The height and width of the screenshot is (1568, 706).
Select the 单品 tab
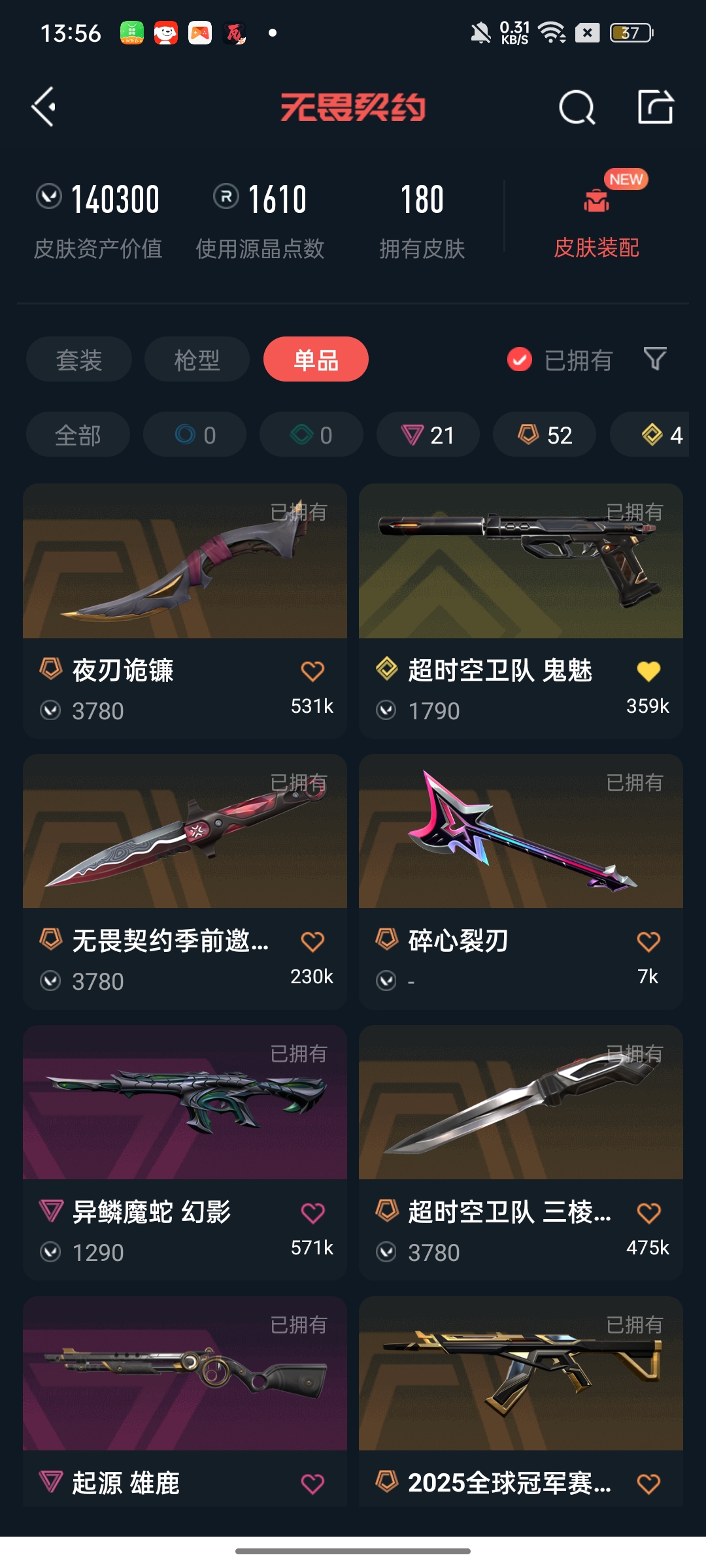[x=316, y=359]
